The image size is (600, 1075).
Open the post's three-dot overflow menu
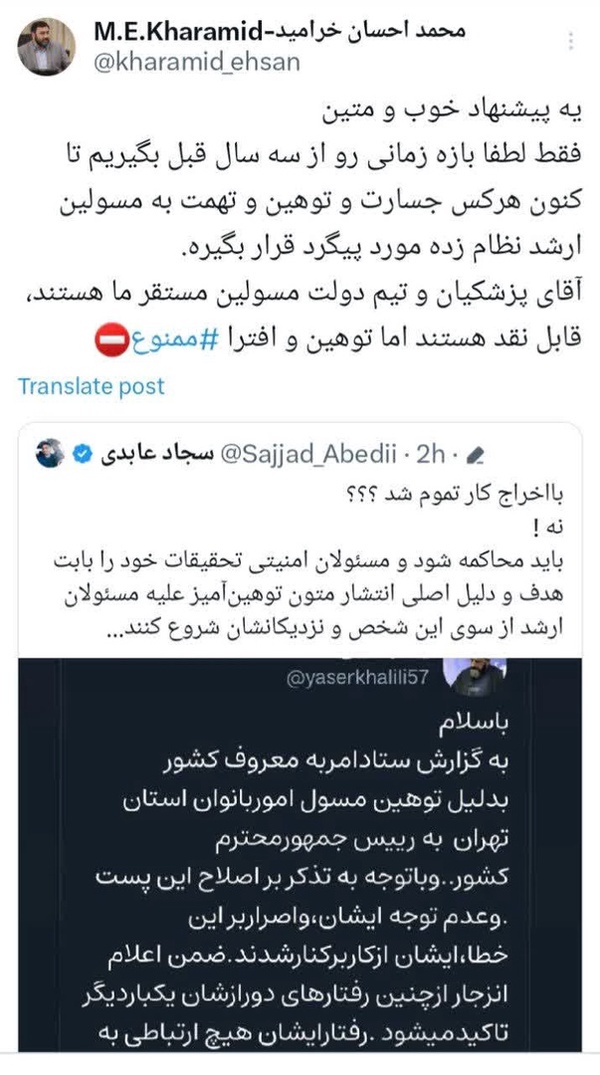pyautogui.click(x=571, y=42)
